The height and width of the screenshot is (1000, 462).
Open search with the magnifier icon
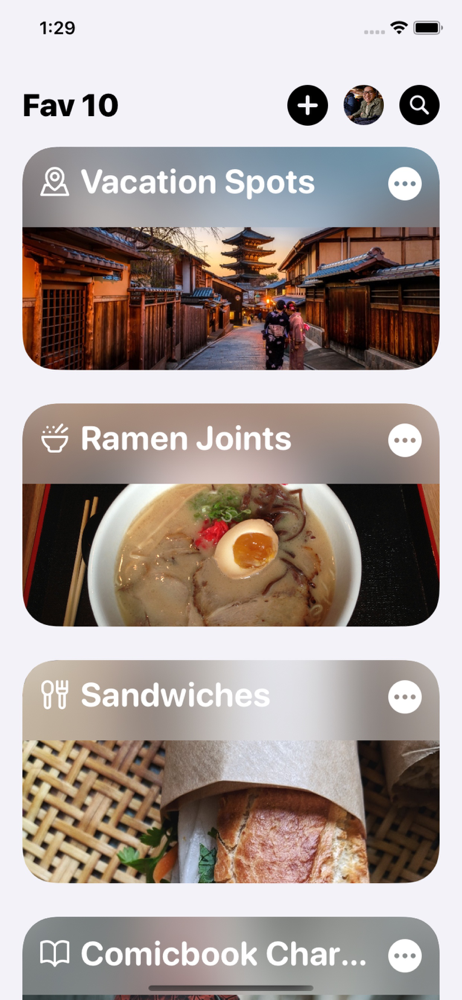tap(419, 105)
